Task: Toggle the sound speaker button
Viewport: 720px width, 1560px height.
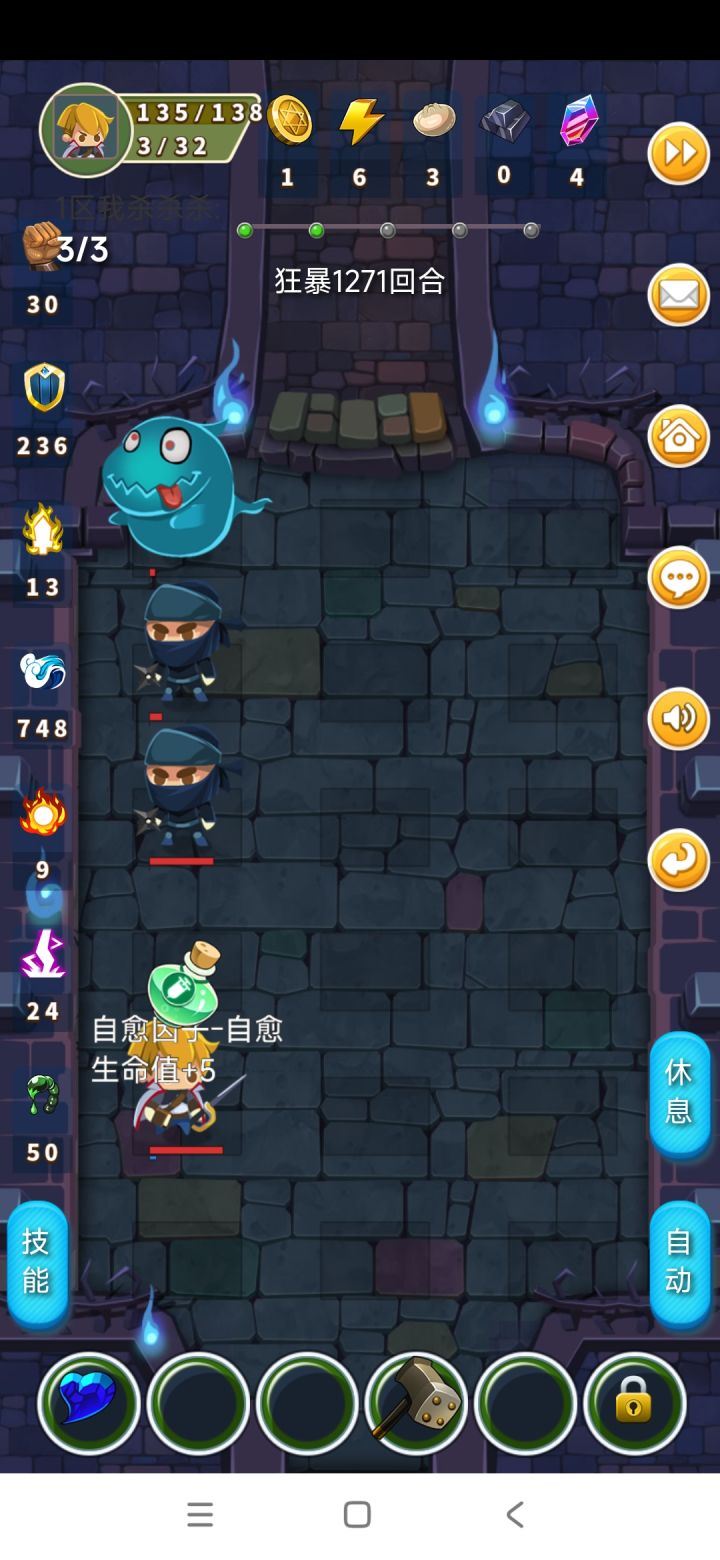Action: pos(678,718)
